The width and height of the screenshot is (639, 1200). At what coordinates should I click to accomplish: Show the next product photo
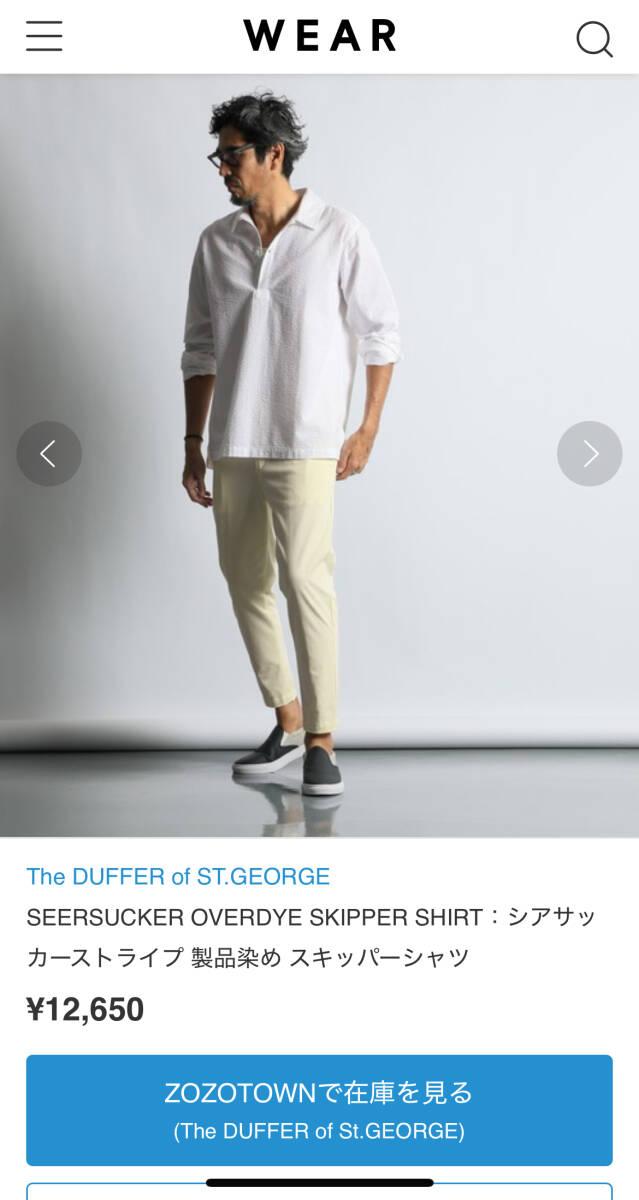coord(589,454)
